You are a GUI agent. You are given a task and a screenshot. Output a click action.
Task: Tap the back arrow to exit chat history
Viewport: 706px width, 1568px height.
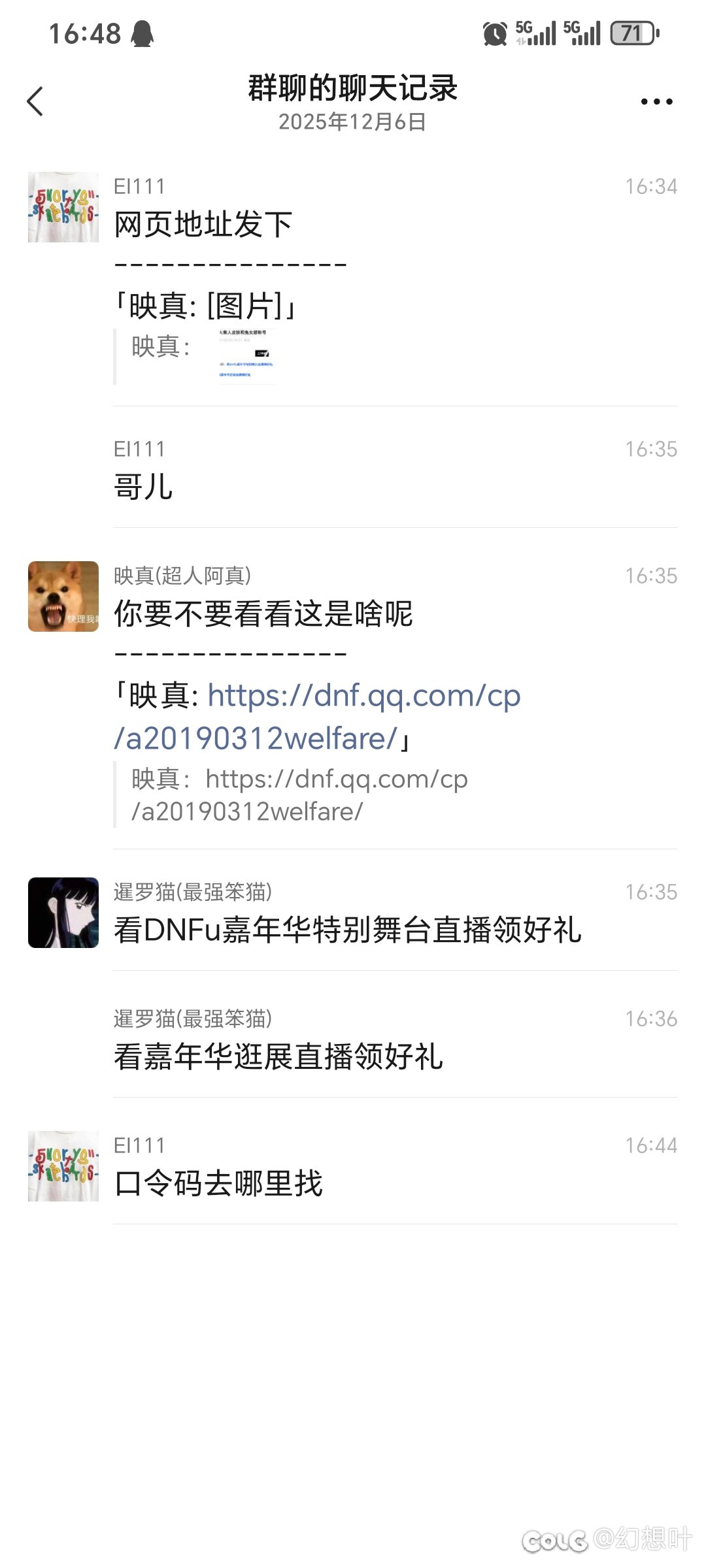tap(36, 101)
